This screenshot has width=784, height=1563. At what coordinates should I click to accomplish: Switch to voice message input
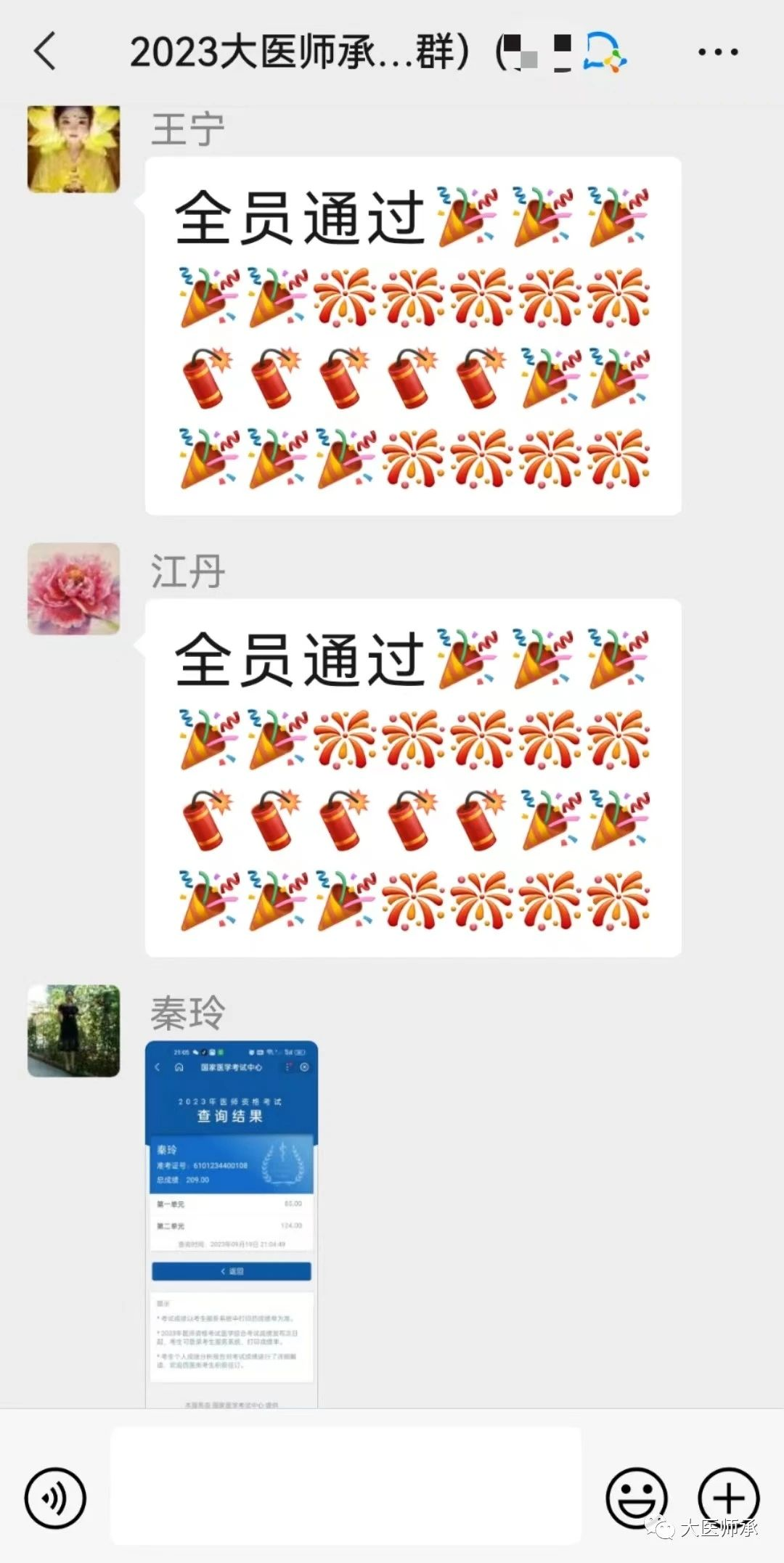(55, 1498)
